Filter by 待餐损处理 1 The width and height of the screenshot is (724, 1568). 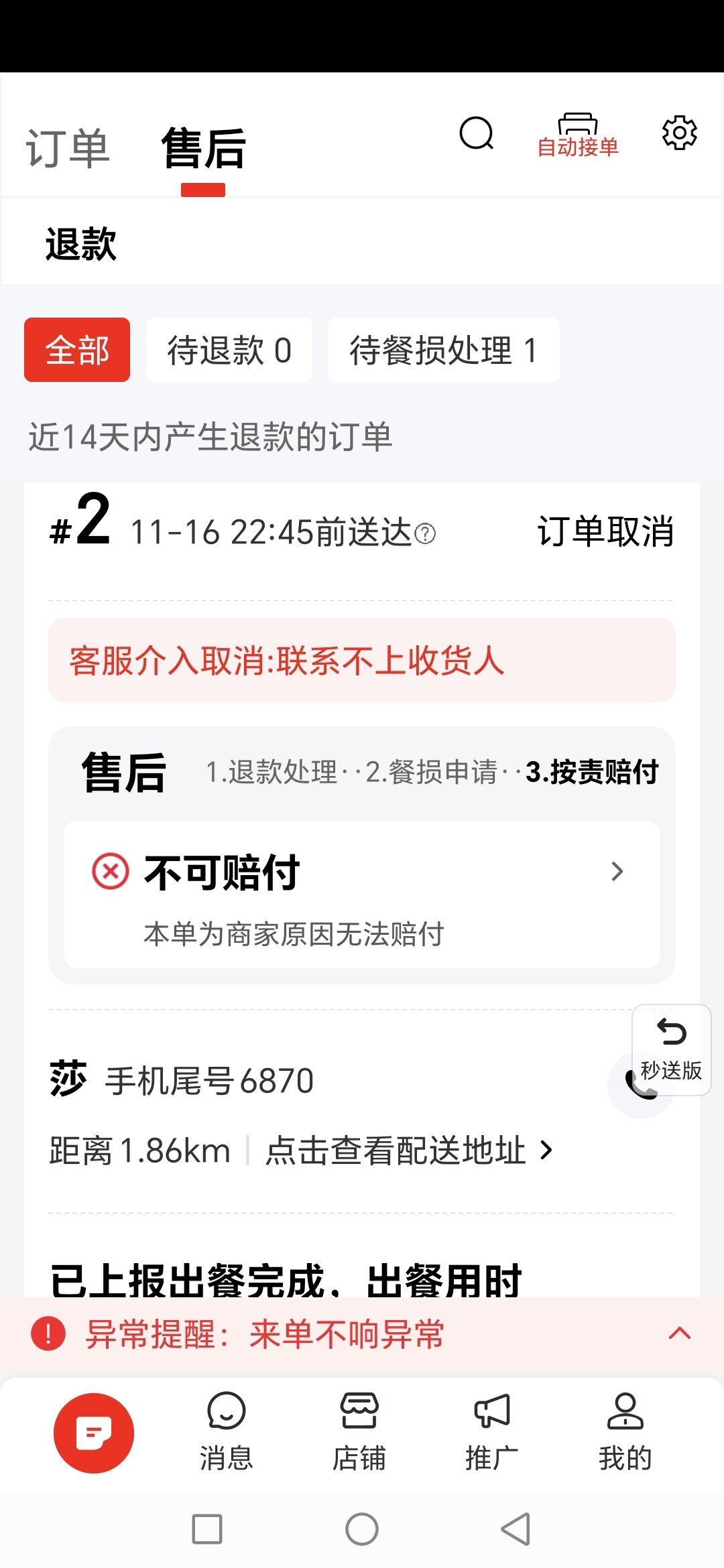tap(444, 350)
